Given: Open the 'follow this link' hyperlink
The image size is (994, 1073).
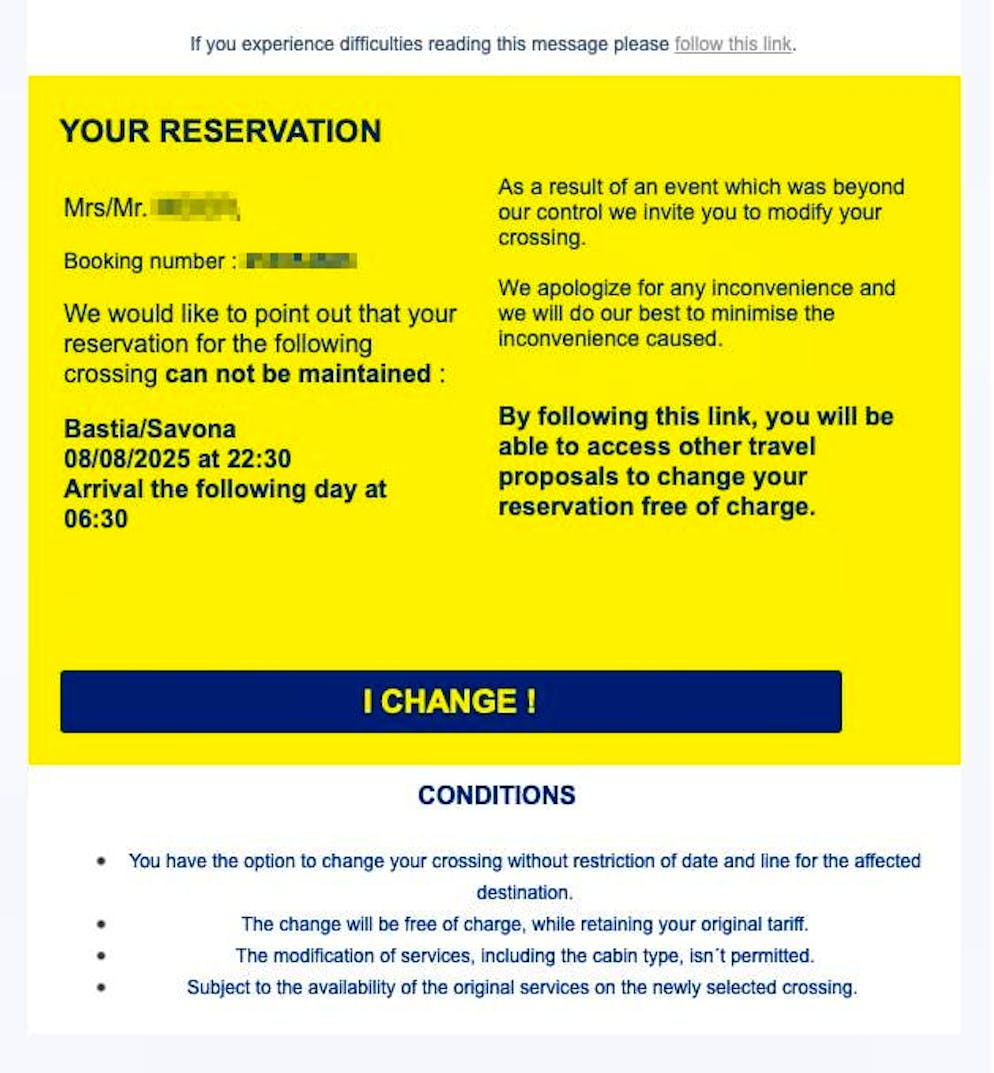Looking at the screenshot, I should [733, 44].
